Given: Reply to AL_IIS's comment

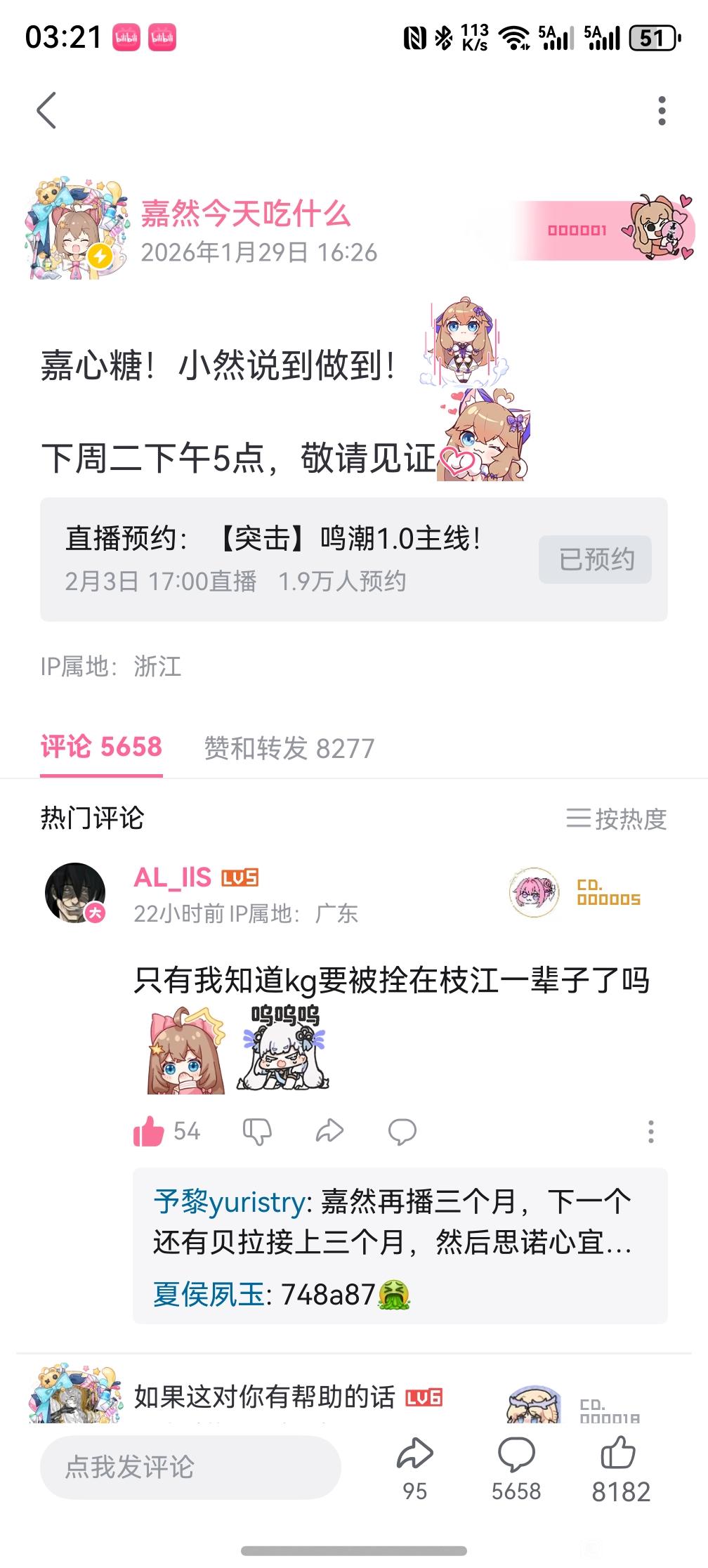Looking at the screenshot, I should click(x=402, y=1131).
